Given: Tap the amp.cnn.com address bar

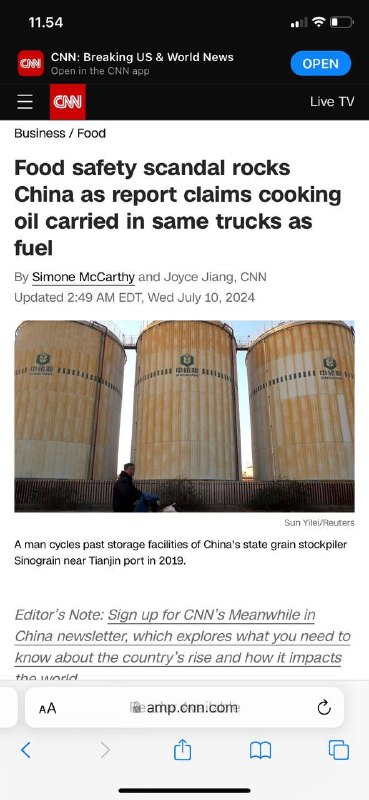Looking at the screenshot, I should click(x=184, y=708).
